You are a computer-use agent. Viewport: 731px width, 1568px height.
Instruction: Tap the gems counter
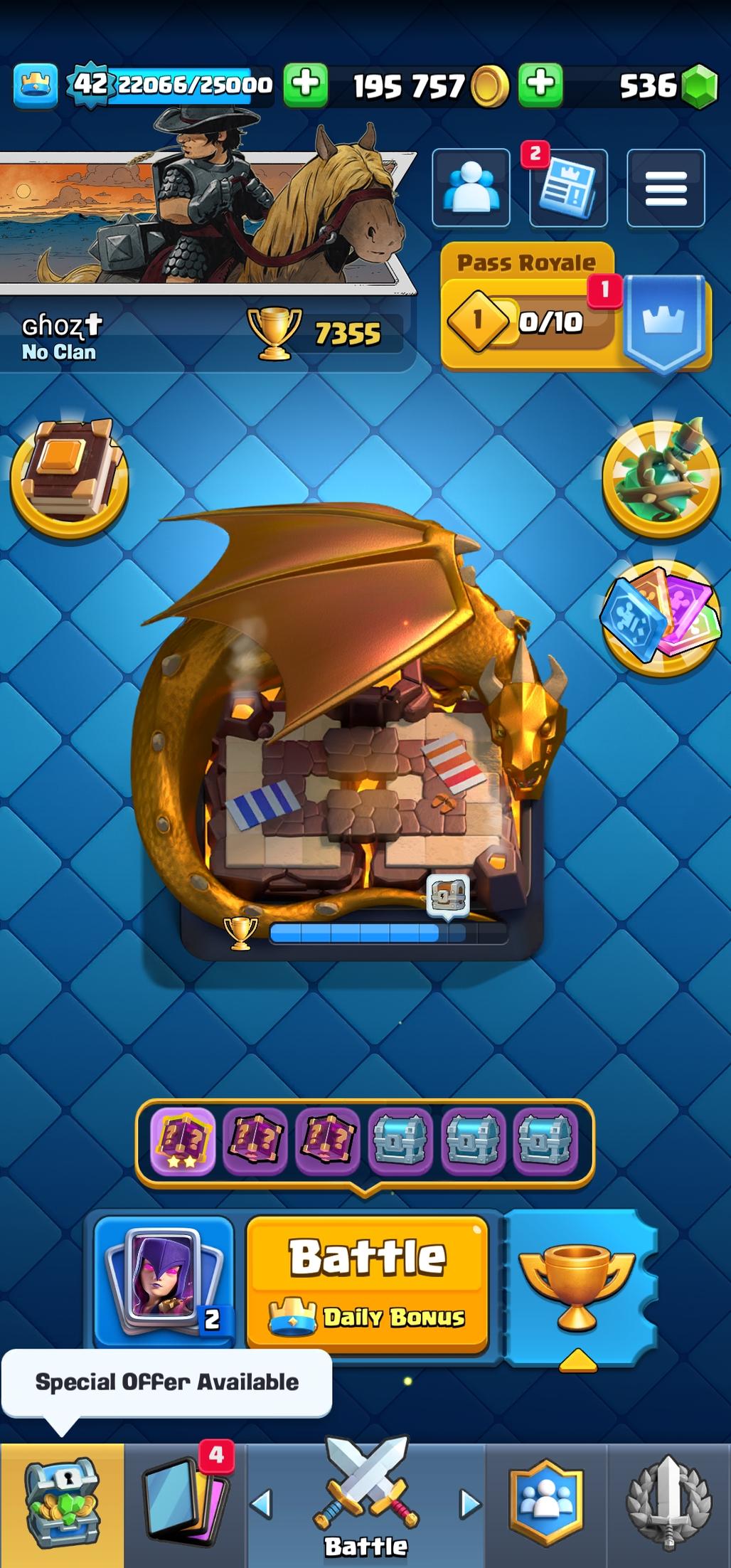(667, 86)
